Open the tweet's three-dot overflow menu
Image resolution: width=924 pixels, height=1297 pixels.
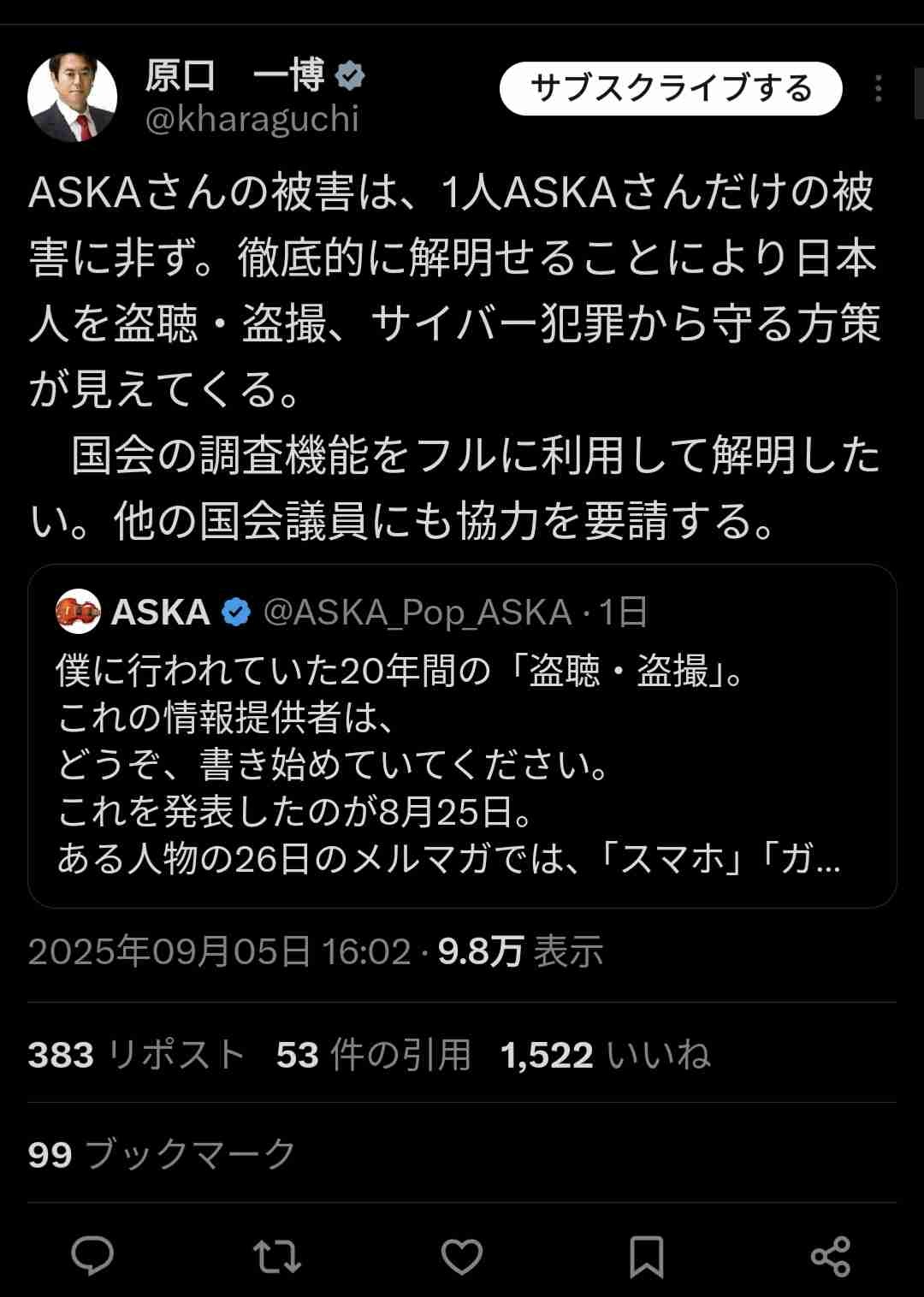(x=878, y=88)
